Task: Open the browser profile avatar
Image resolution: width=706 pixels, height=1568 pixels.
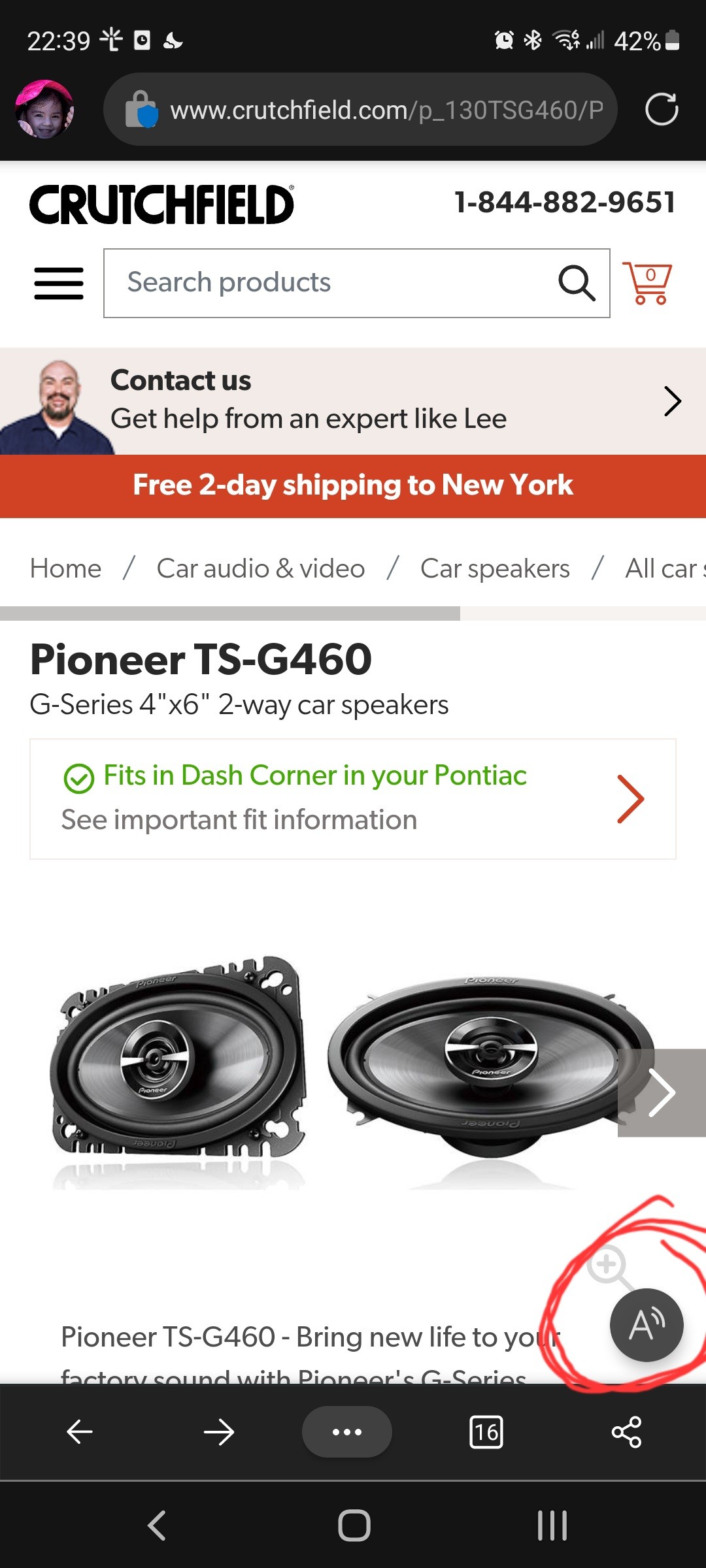Action: coord(44,109)
